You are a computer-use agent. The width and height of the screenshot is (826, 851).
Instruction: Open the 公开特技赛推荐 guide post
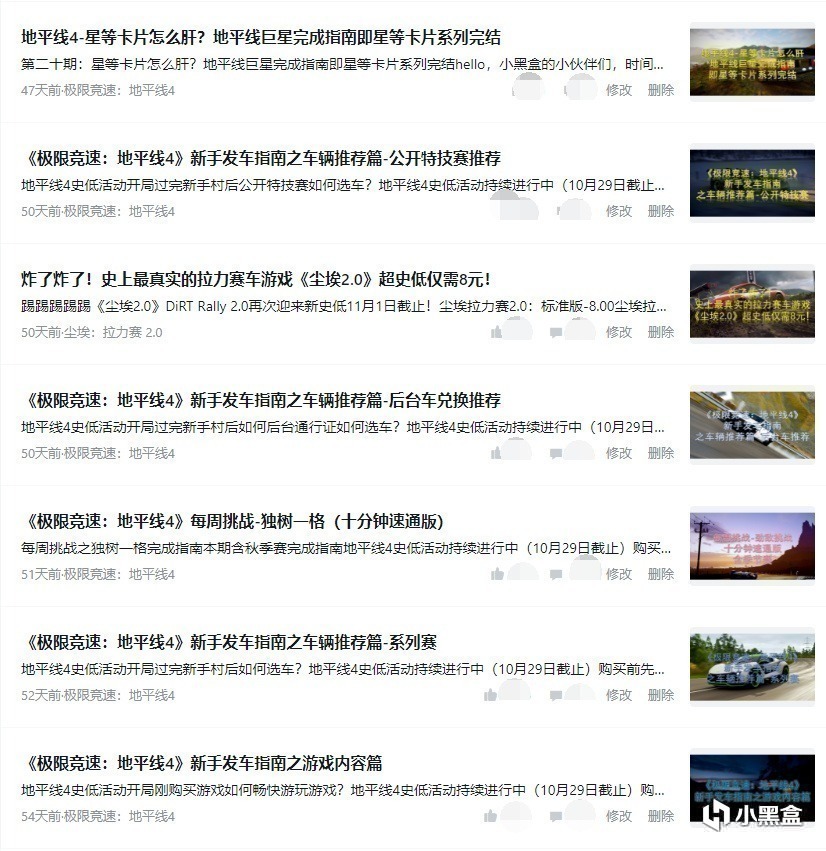pos(261,158)
